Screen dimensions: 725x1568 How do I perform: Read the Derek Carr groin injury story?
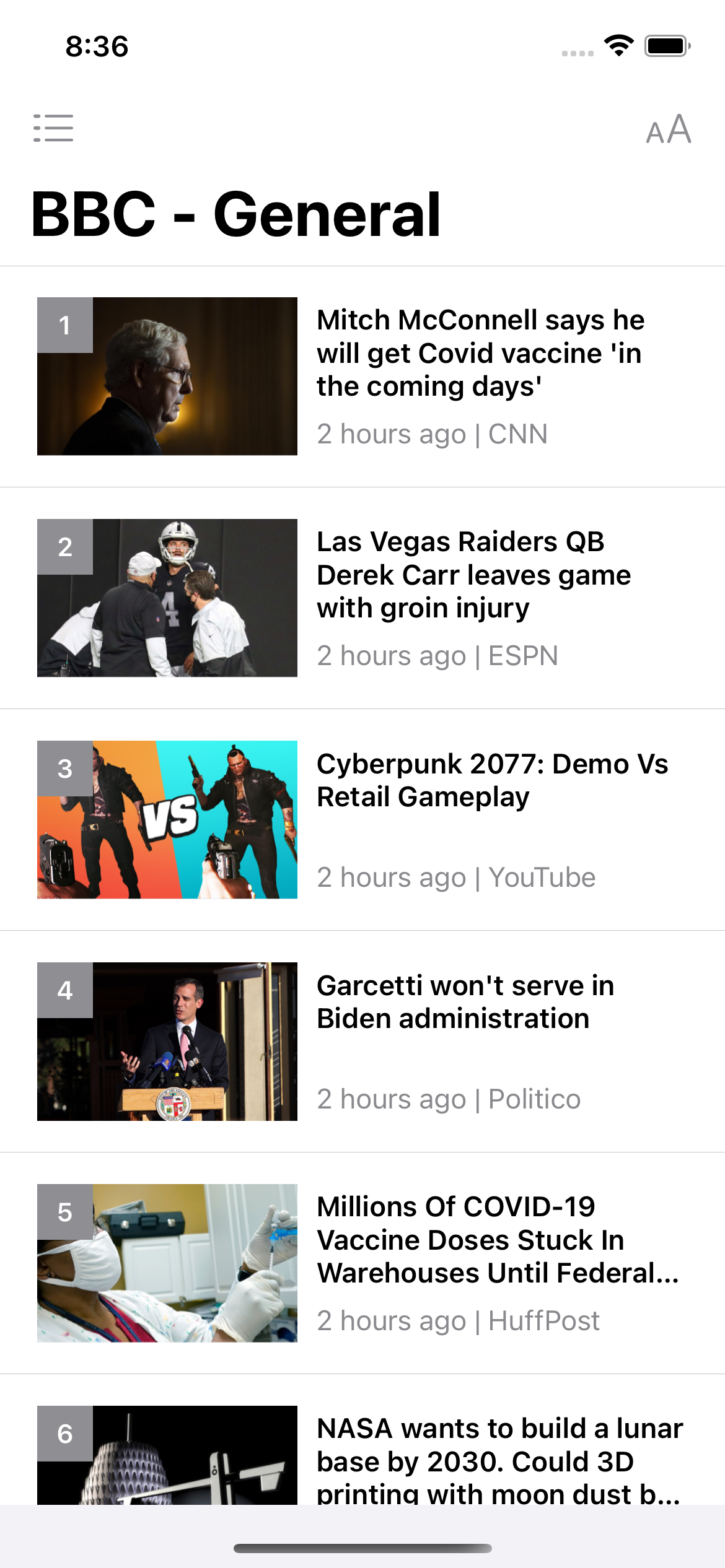click(x=473, y=575)
